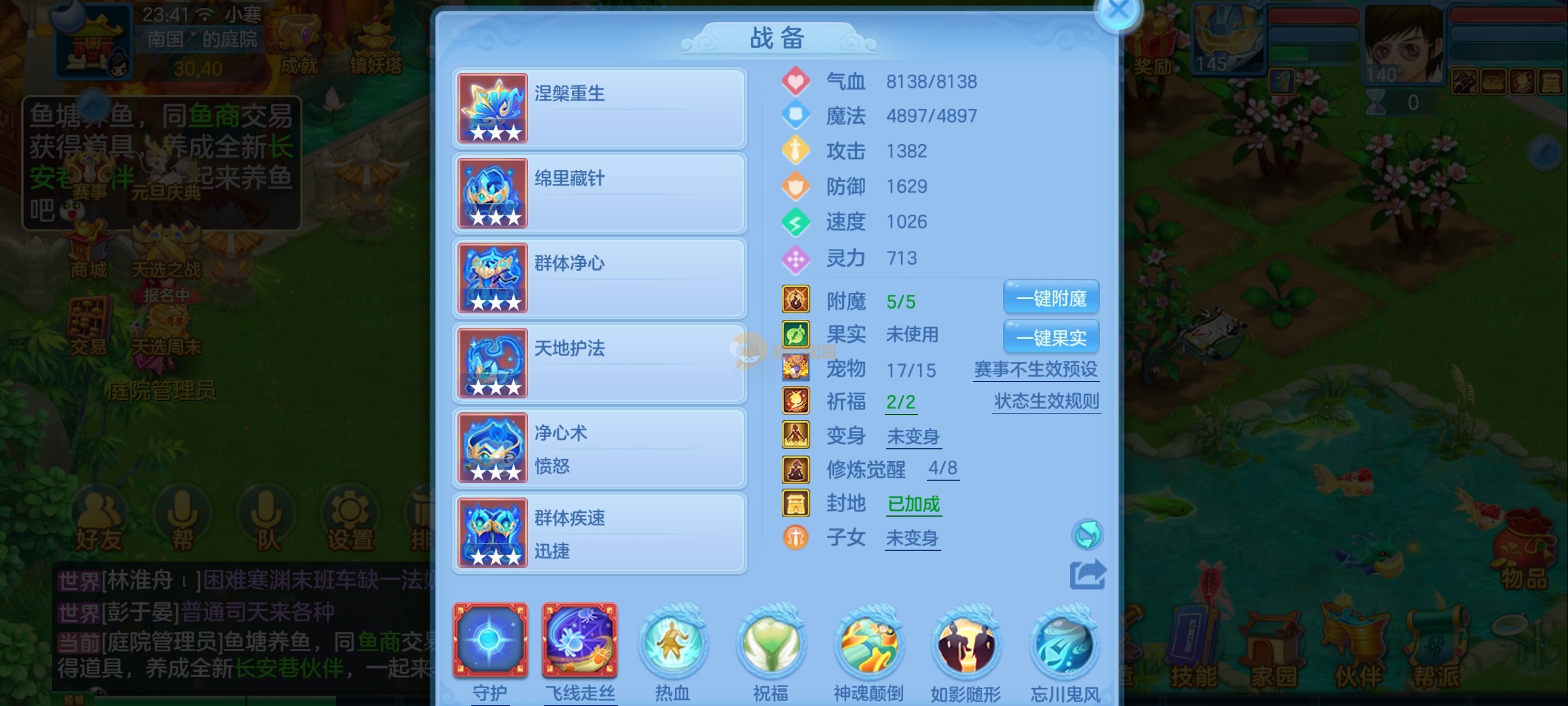Screen dimensions: 1568x706
Task: Choose the 守护 skill icon
Action: click(490, 641)
